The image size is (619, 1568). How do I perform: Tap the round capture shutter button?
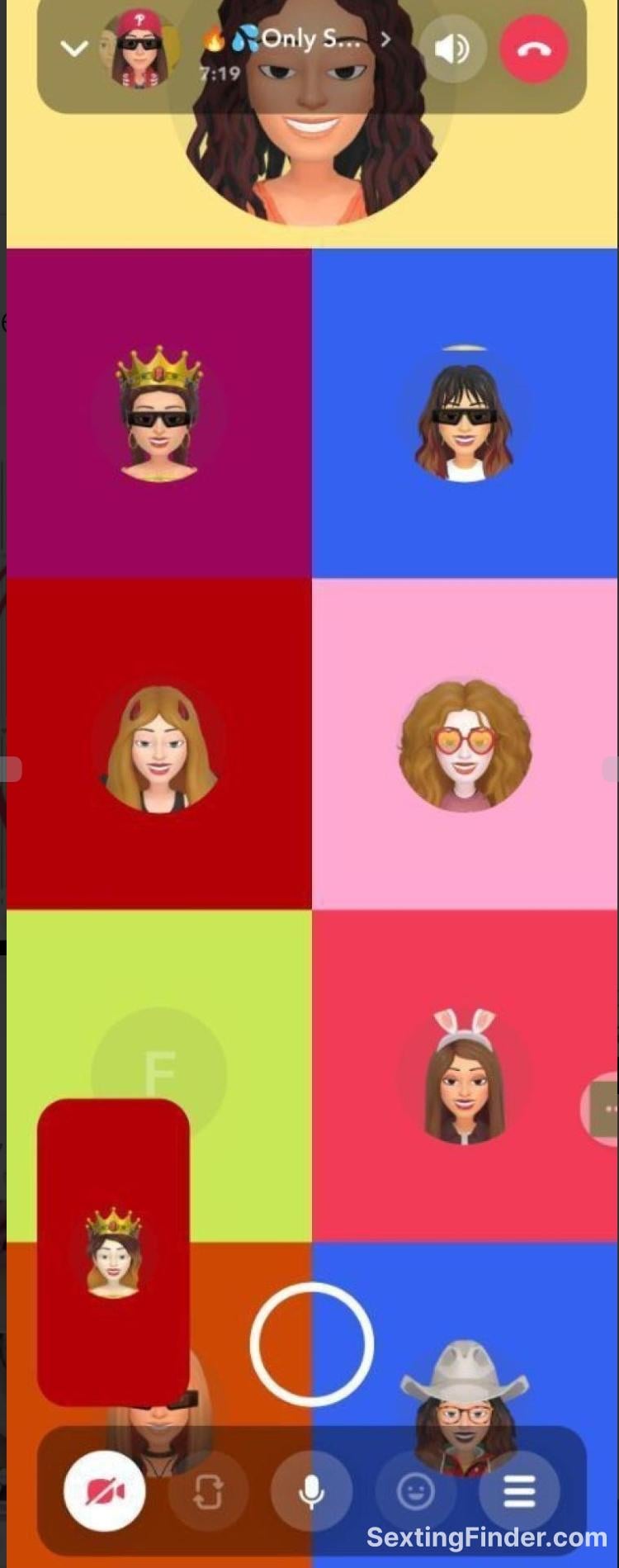click(311, 1344)
